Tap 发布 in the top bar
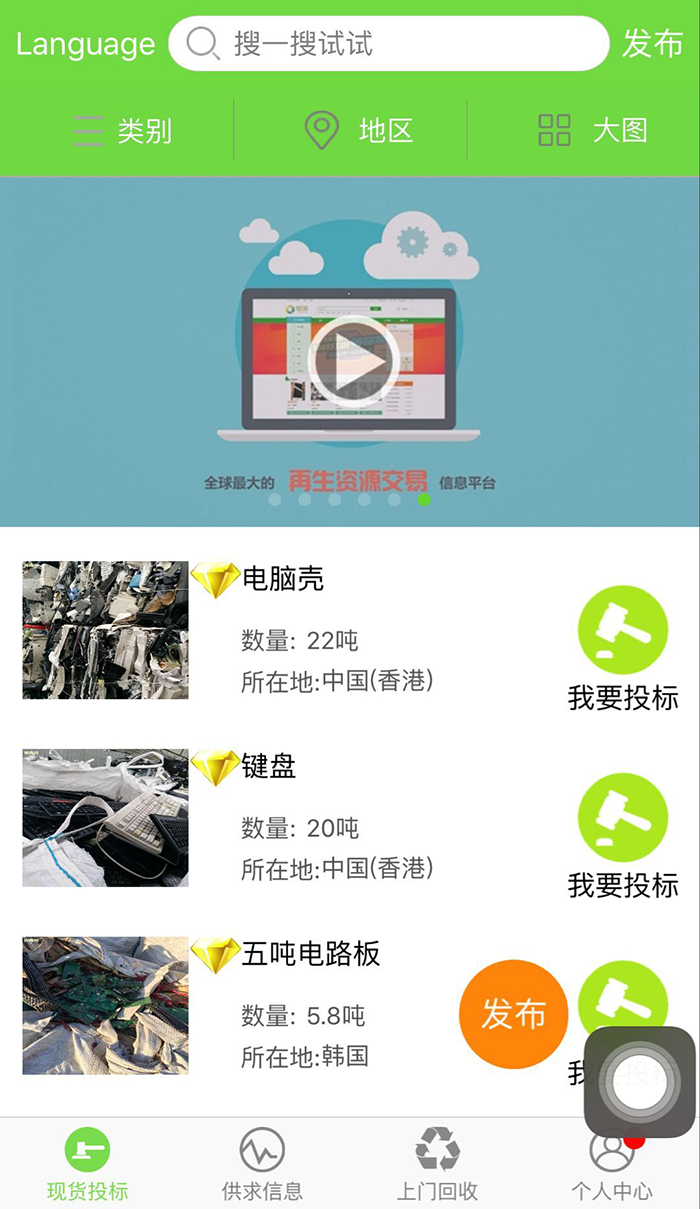 click(652, 44)
